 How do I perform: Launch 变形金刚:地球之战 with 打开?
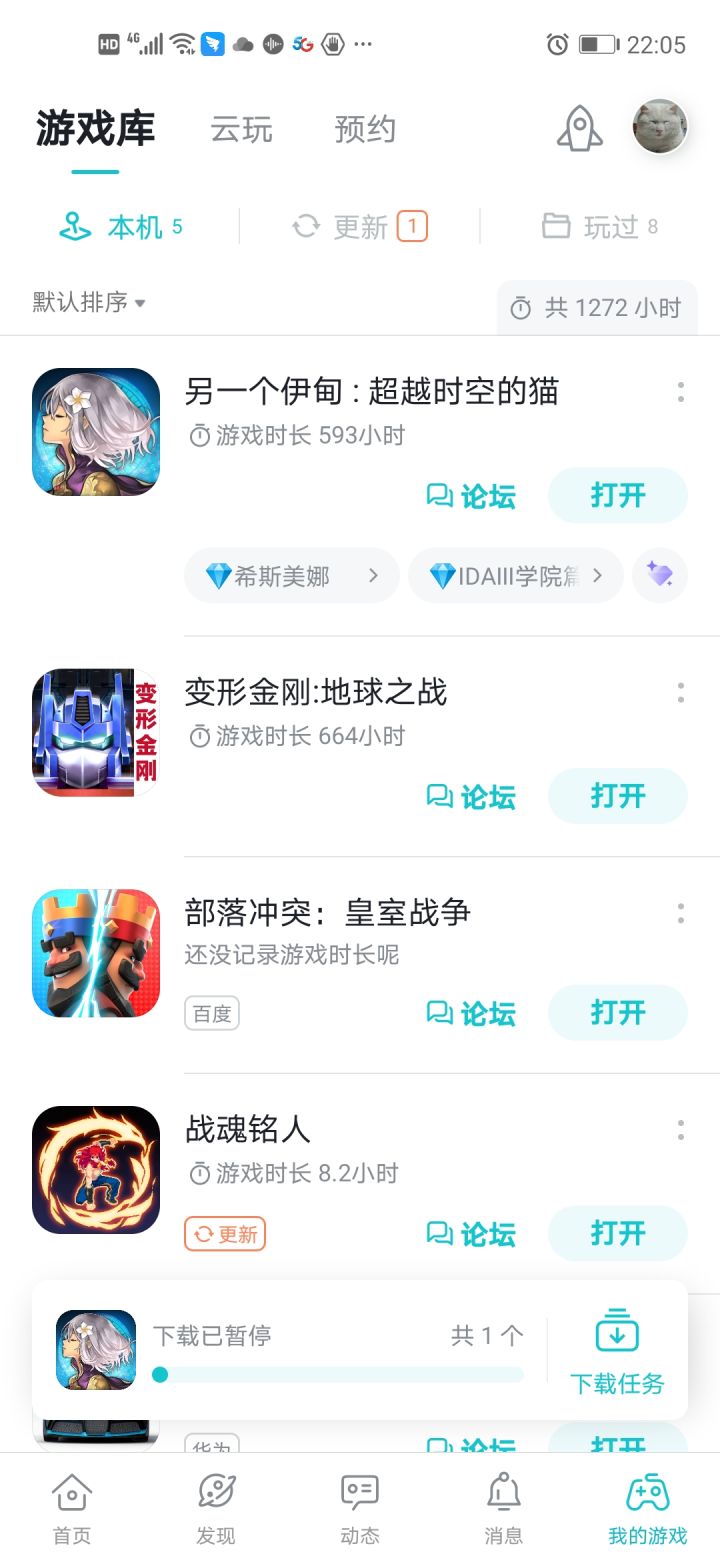click(617, 796)
